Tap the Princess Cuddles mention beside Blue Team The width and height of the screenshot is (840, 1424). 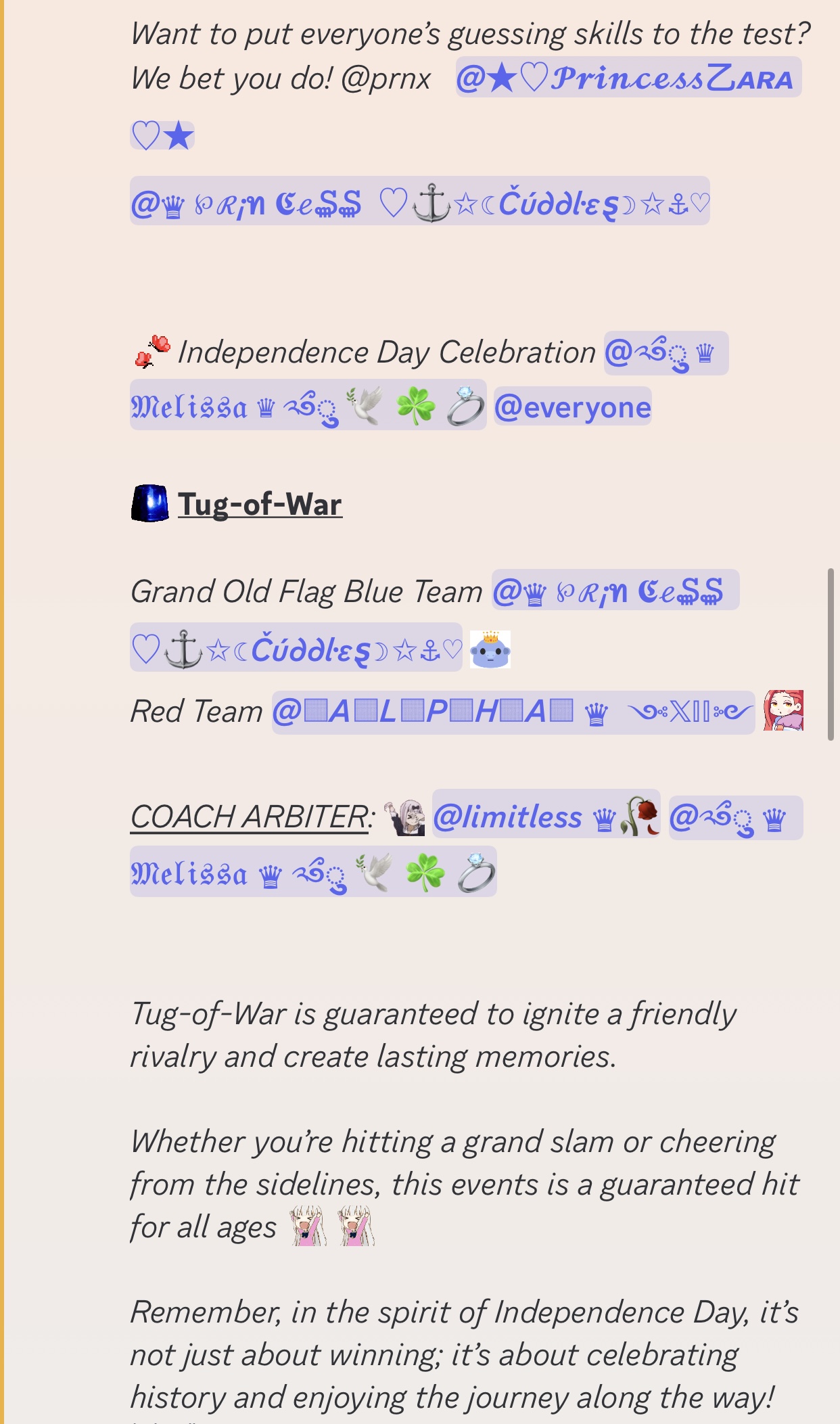pyautogui.click(x=615, y=591)
